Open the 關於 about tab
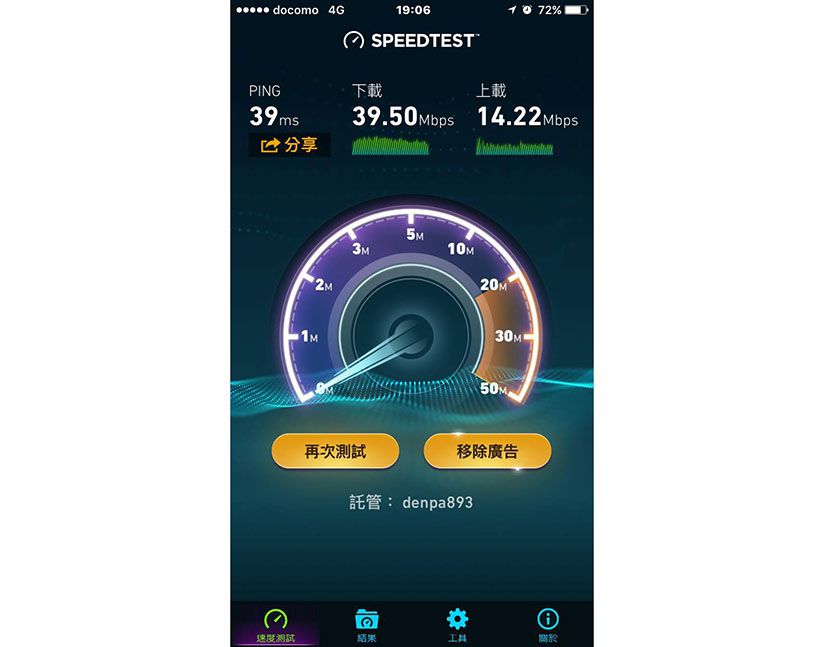This screenshot has width=824, height=647. point(548,625)
